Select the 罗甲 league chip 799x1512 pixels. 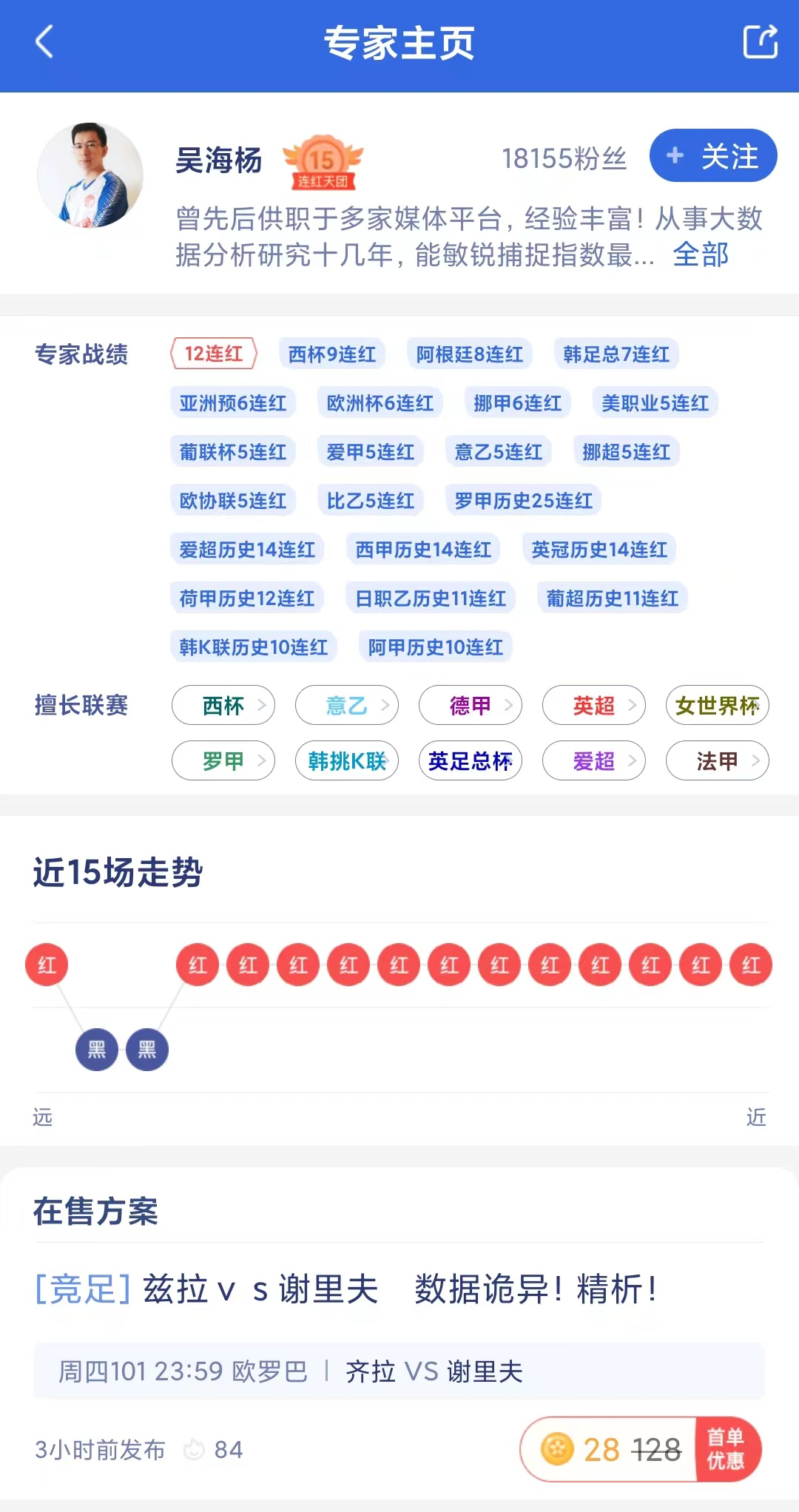tap(223, 761)
